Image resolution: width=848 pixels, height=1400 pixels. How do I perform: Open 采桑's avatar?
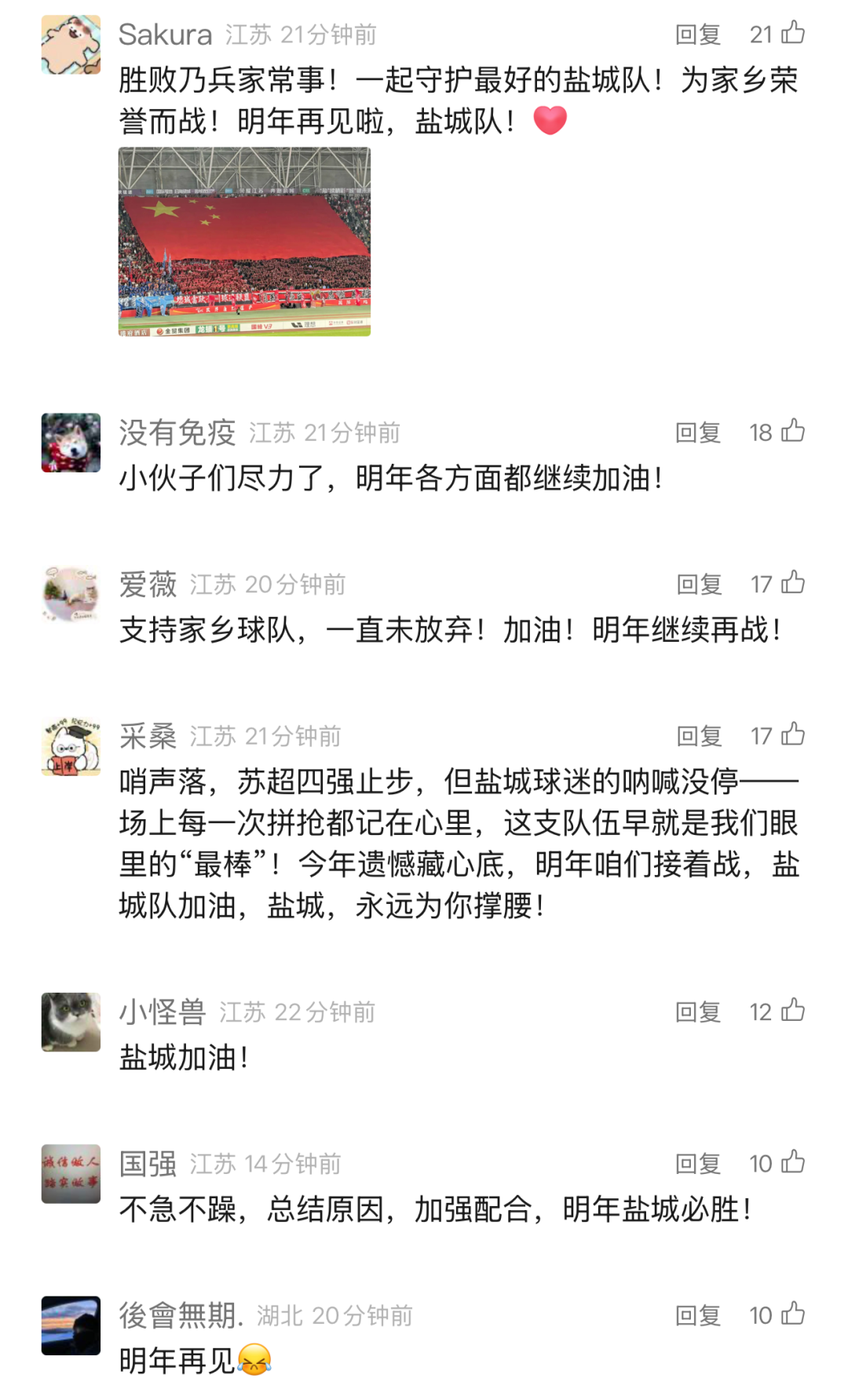click(x=71, y=746)
